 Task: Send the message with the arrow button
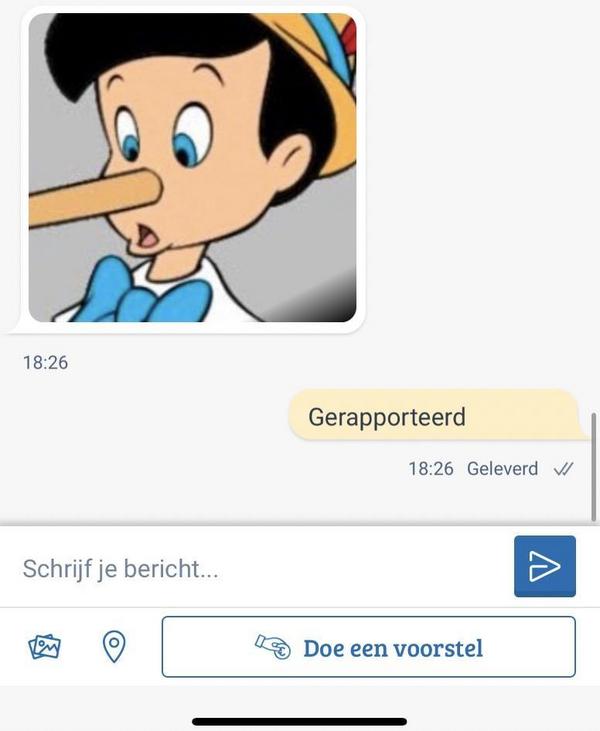point(545,567)
